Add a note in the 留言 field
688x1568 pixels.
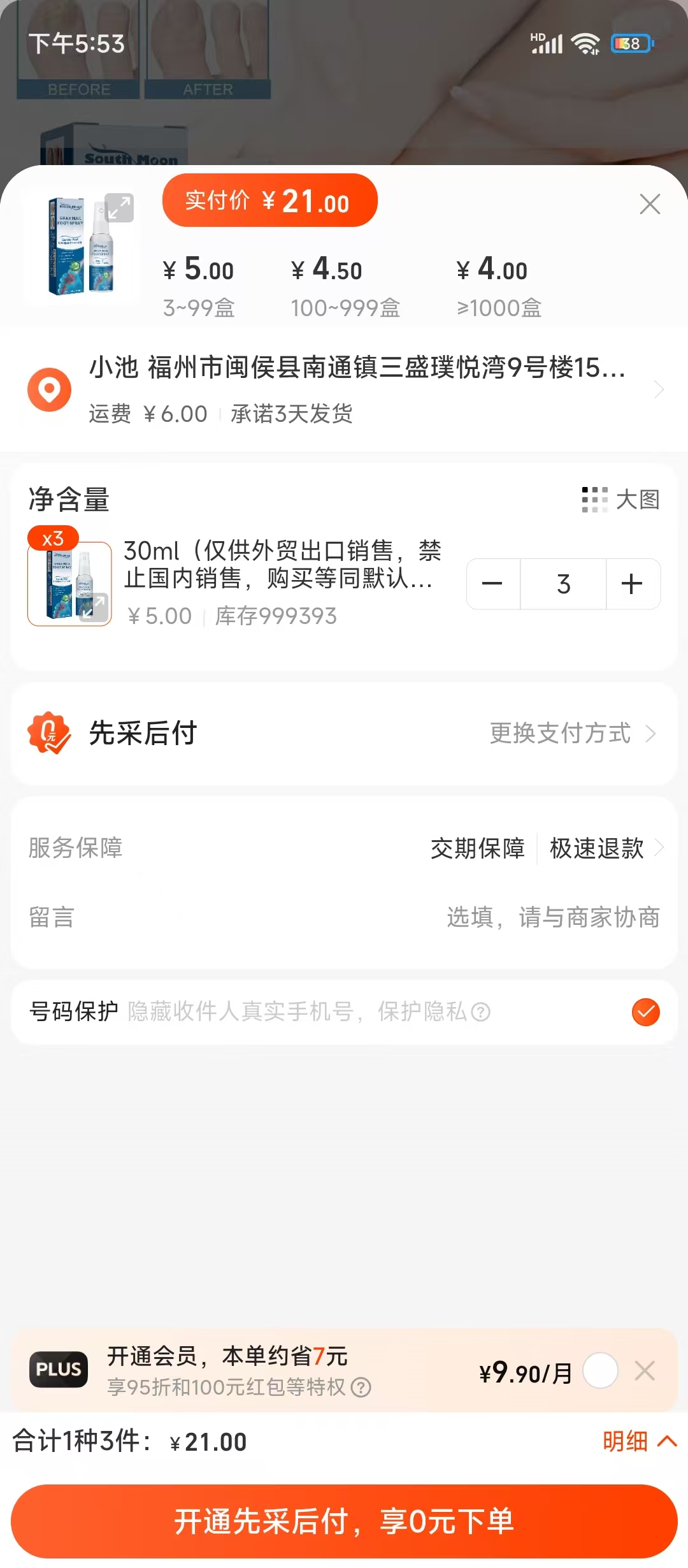552,917
